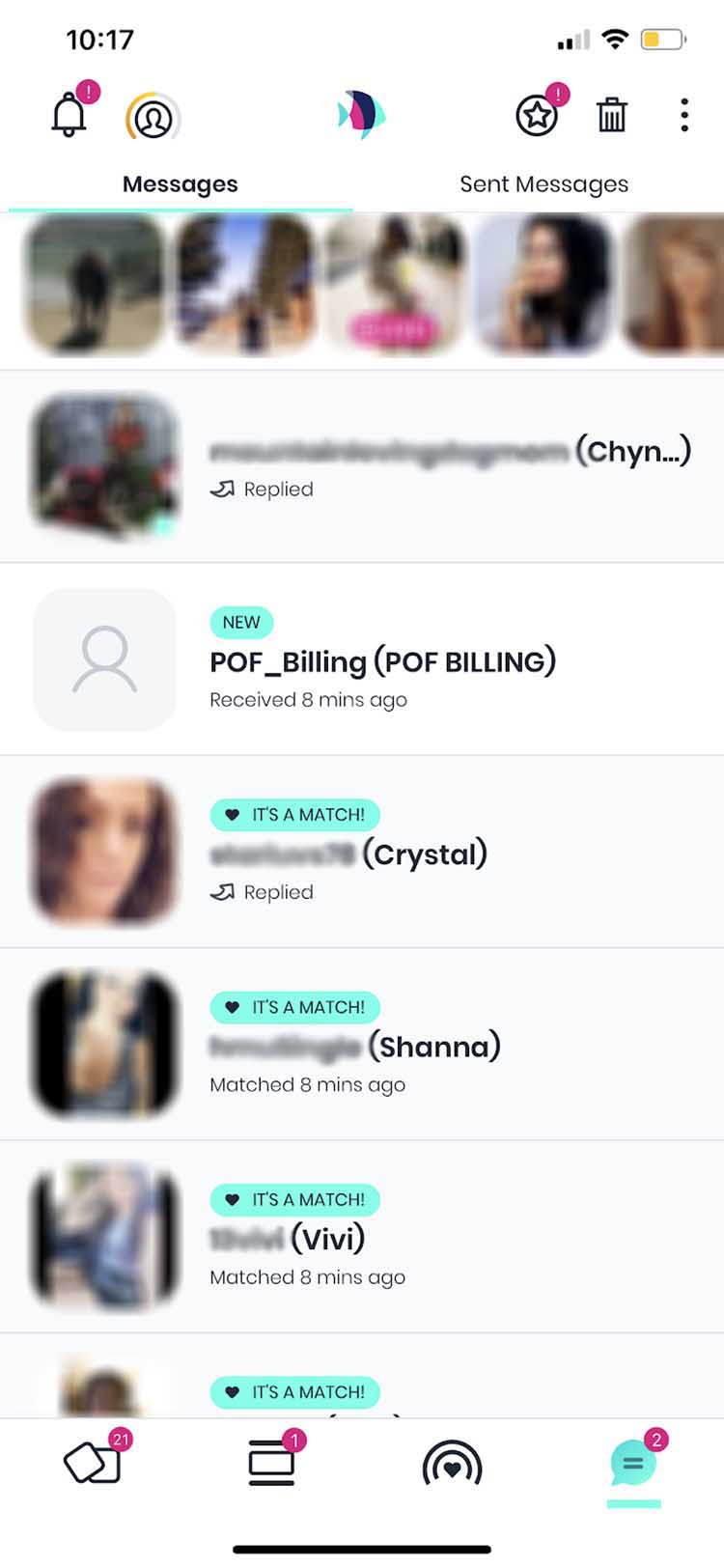Open the match with Shanna
The height and width of the screenshot is (1568, 724).
coord(362,1045)
